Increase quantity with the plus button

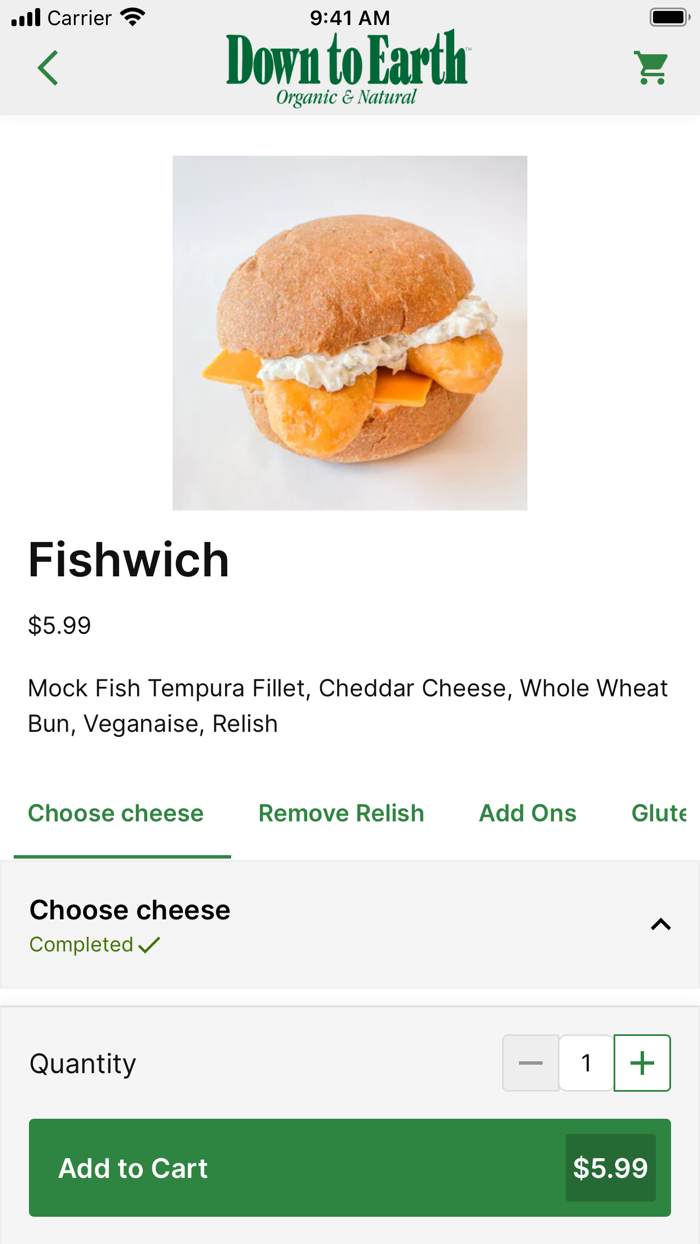[x=642, y=1063]
